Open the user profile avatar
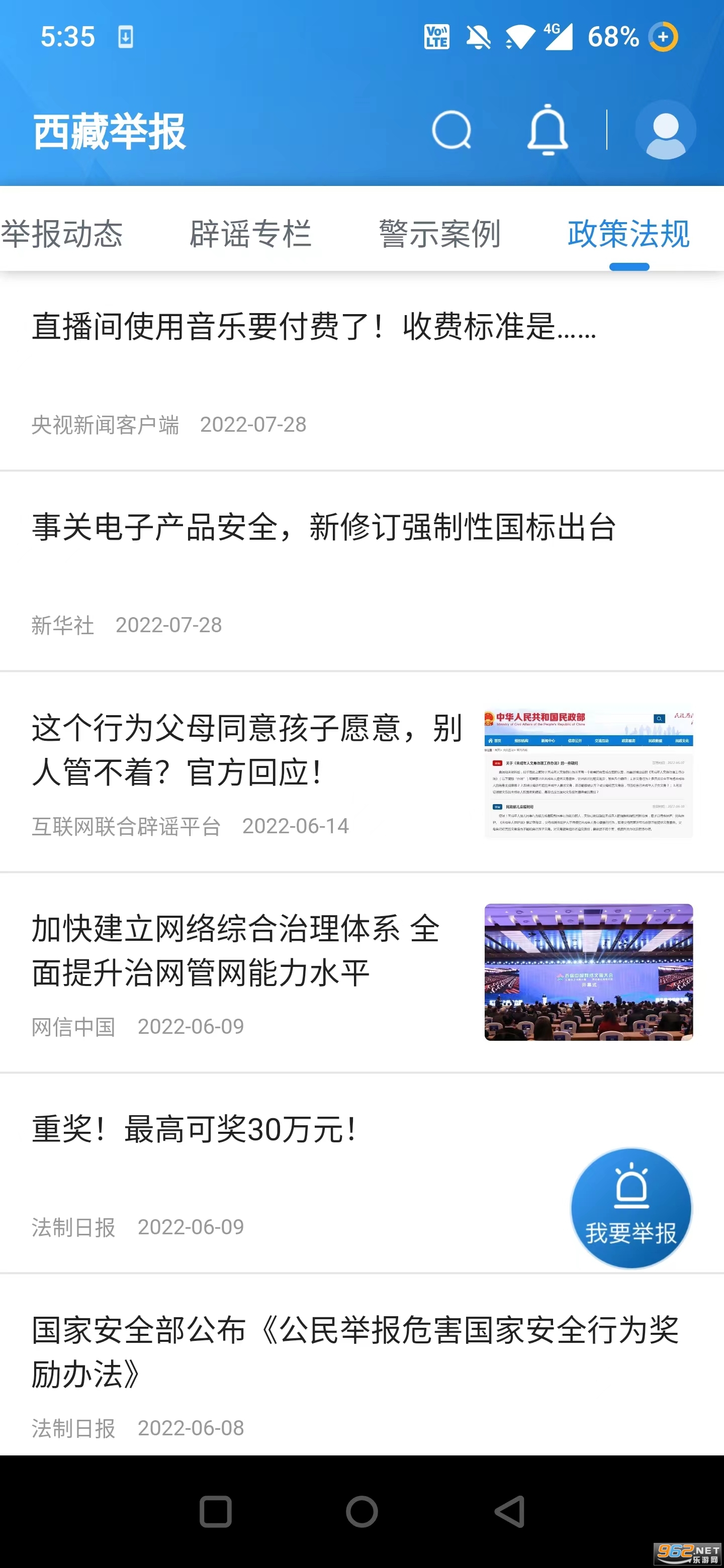The height and width of the screenshot is (1568, 724). pyautogui.click(x=665, y=130)
